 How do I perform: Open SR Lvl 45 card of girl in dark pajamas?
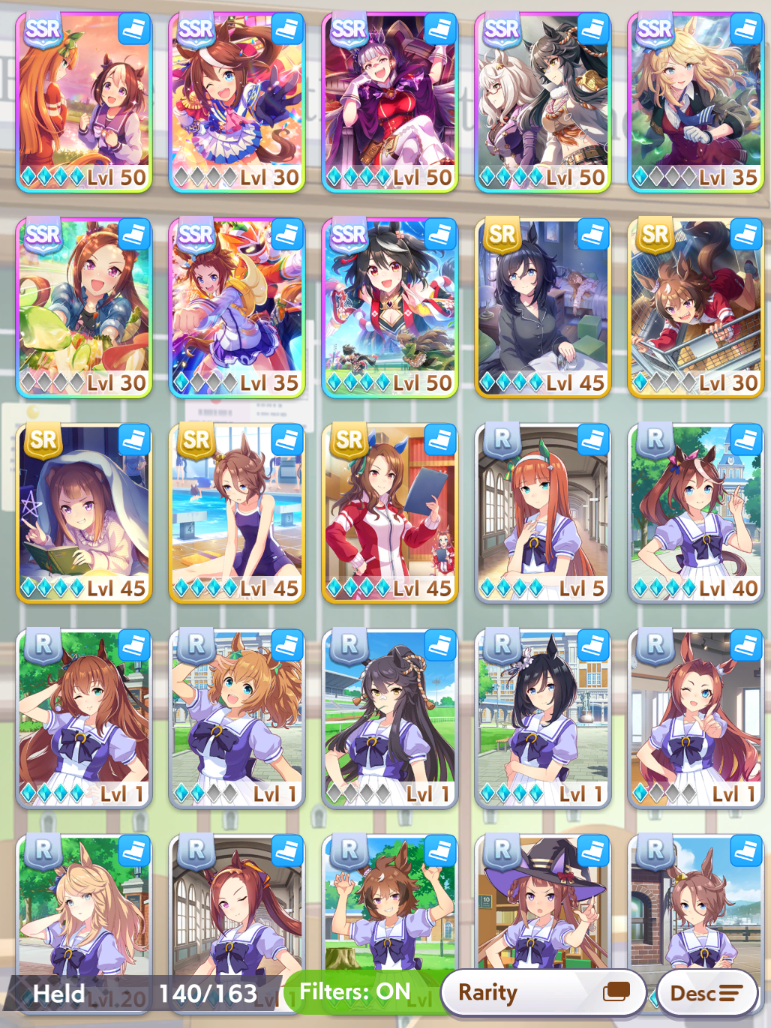[x=543, y=308]
